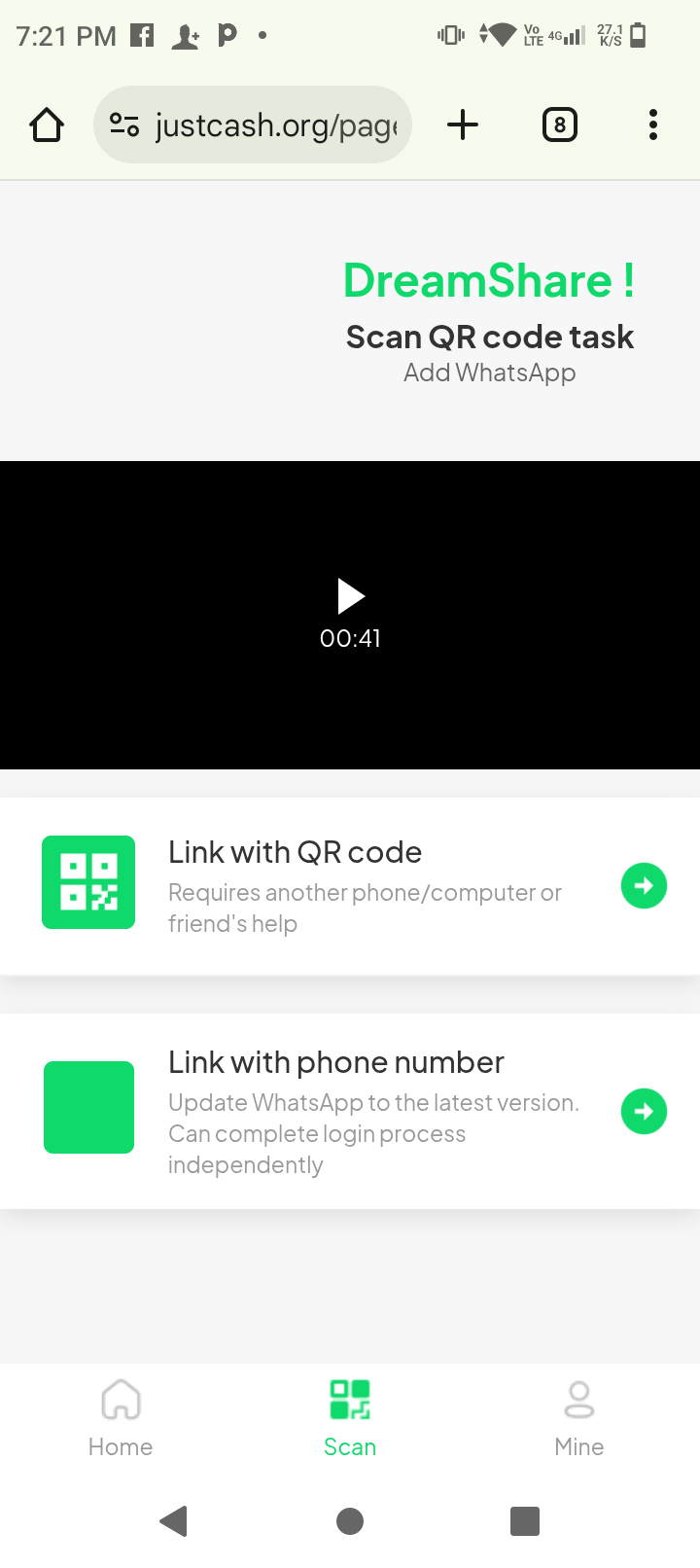Select the Scan tab
700x1568 pixels.
(350, 1419)
